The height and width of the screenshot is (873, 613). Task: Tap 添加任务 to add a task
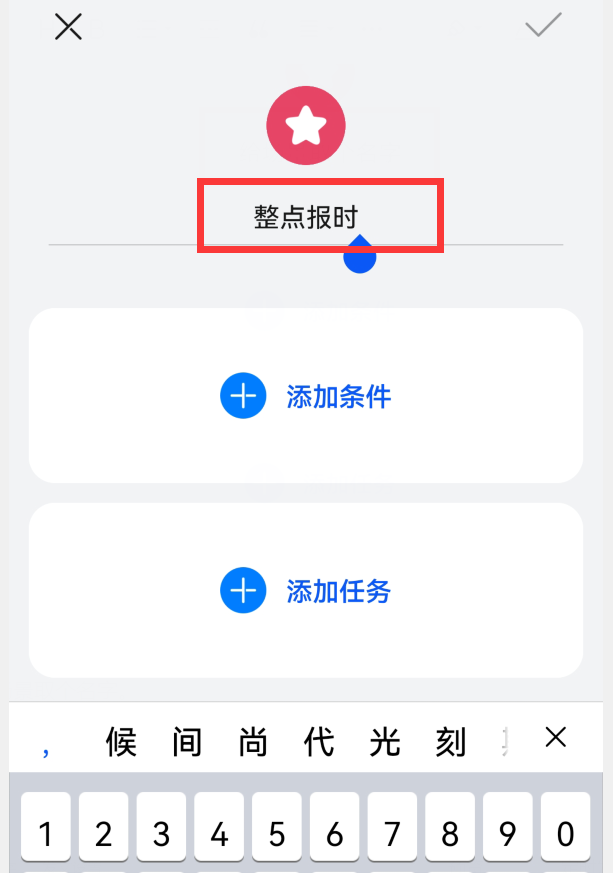306,591
